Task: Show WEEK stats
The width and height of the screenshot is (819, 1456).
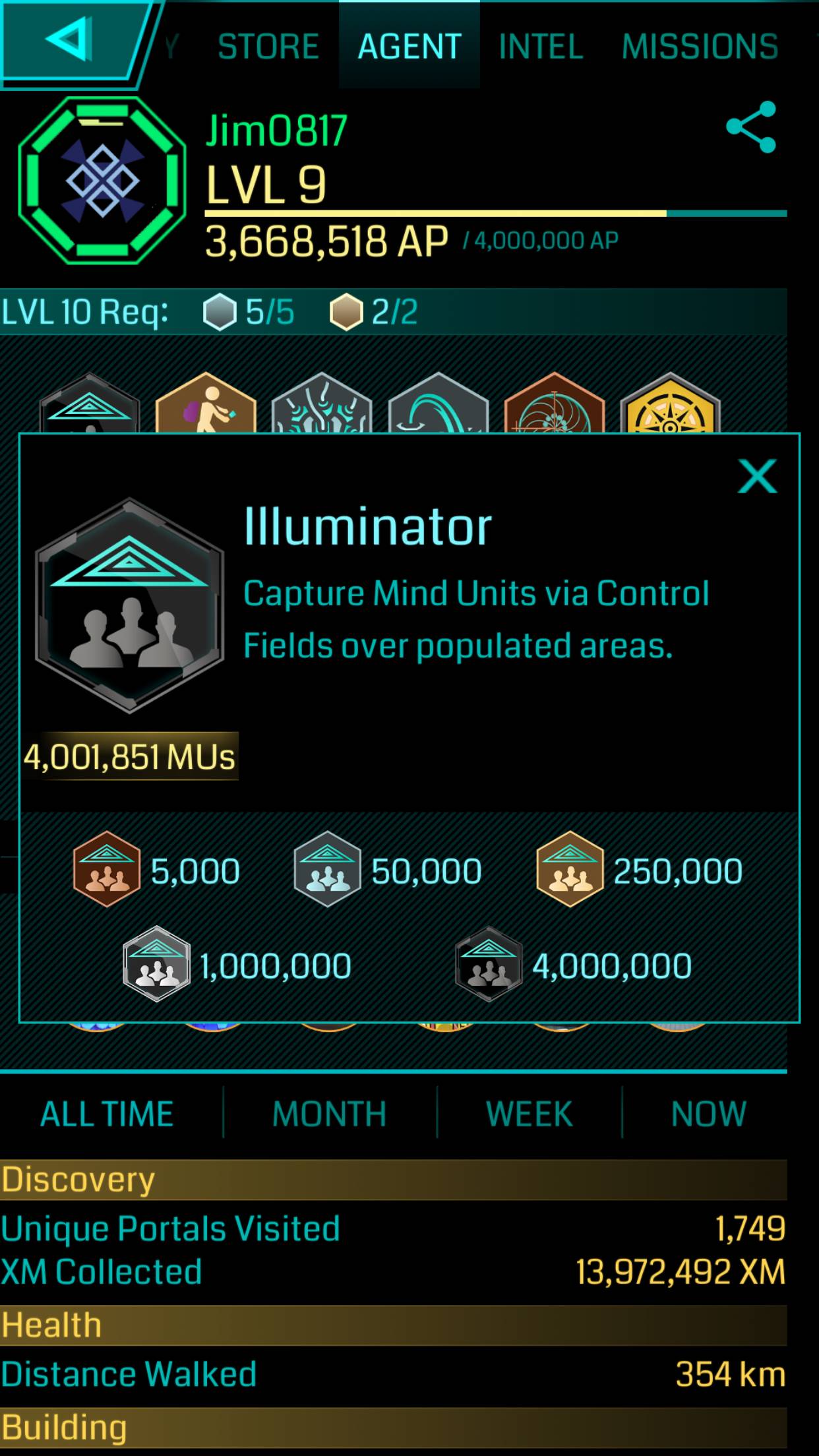Action: [529, 1114]
